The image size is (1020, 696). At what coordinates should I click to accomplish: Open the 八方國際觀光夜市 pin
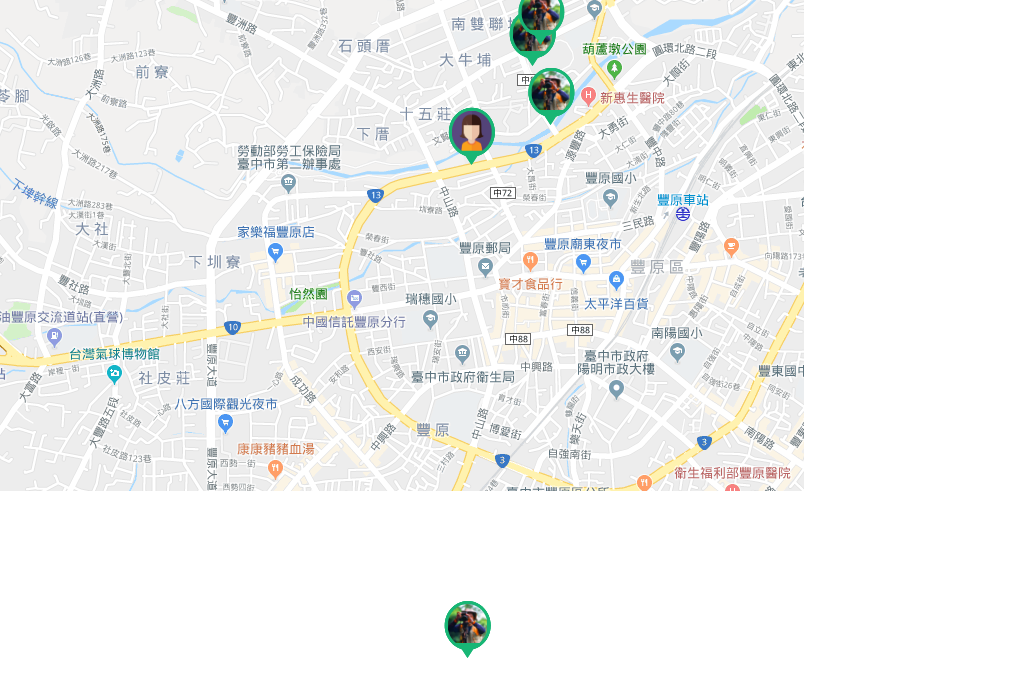[225, 423]
